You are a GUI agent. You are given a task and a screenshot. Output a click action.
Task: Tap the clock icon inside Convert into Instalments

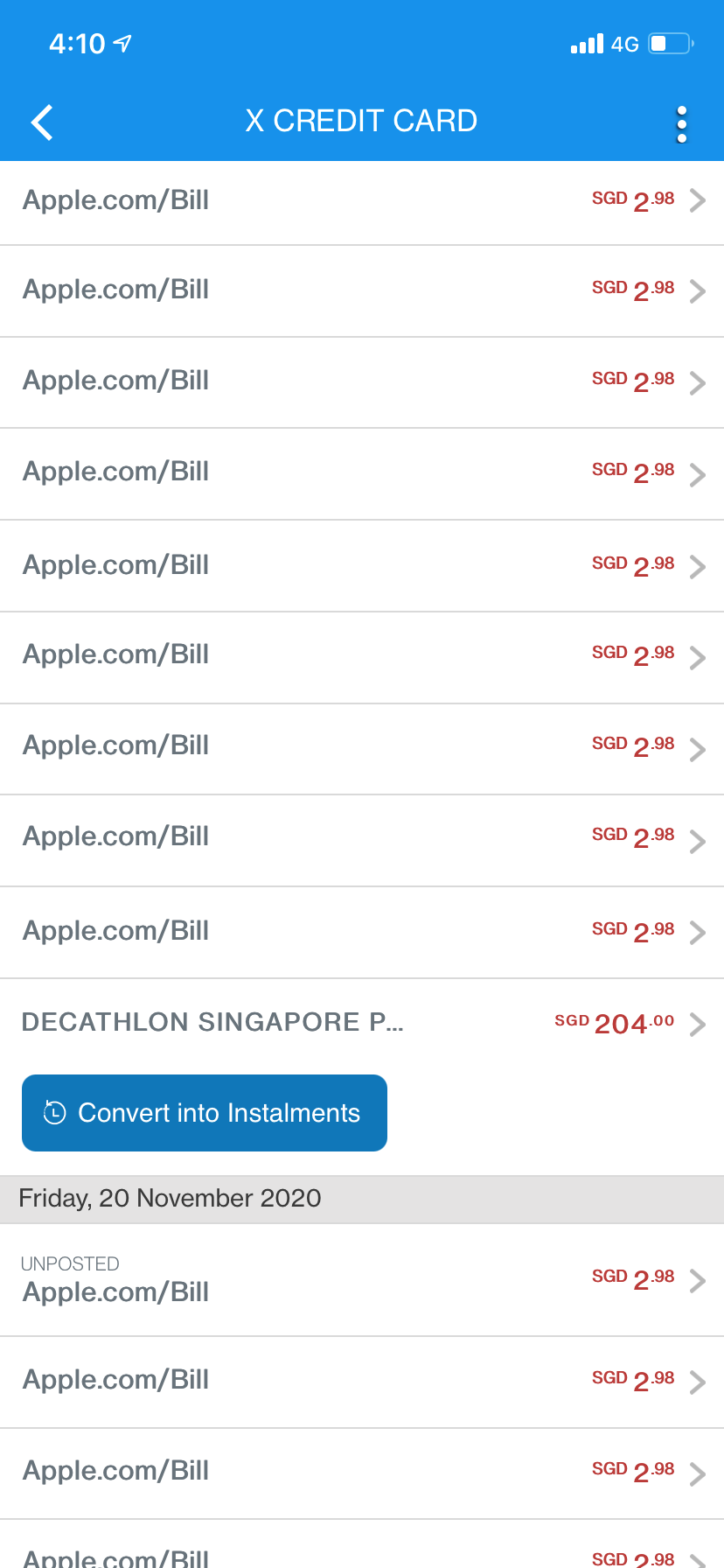52,1112
